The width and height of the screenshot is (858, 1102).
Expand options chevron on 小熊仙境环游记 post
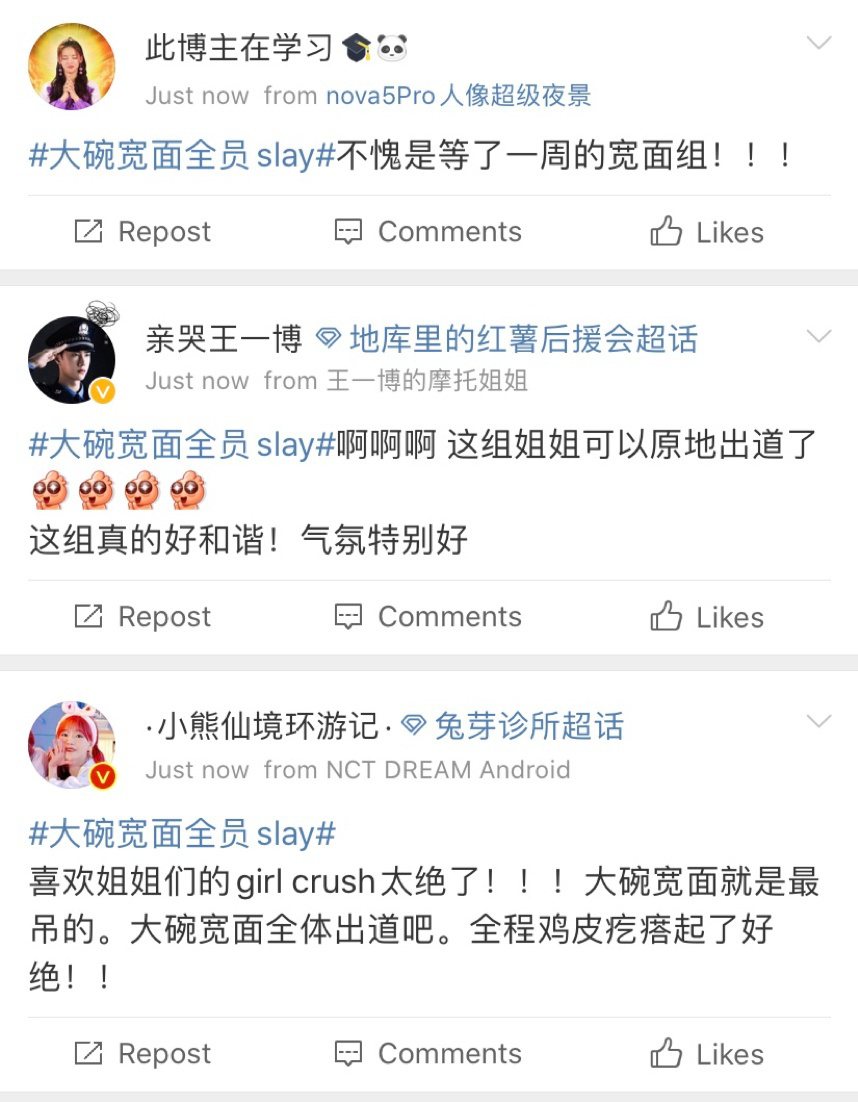coord(819,722)
